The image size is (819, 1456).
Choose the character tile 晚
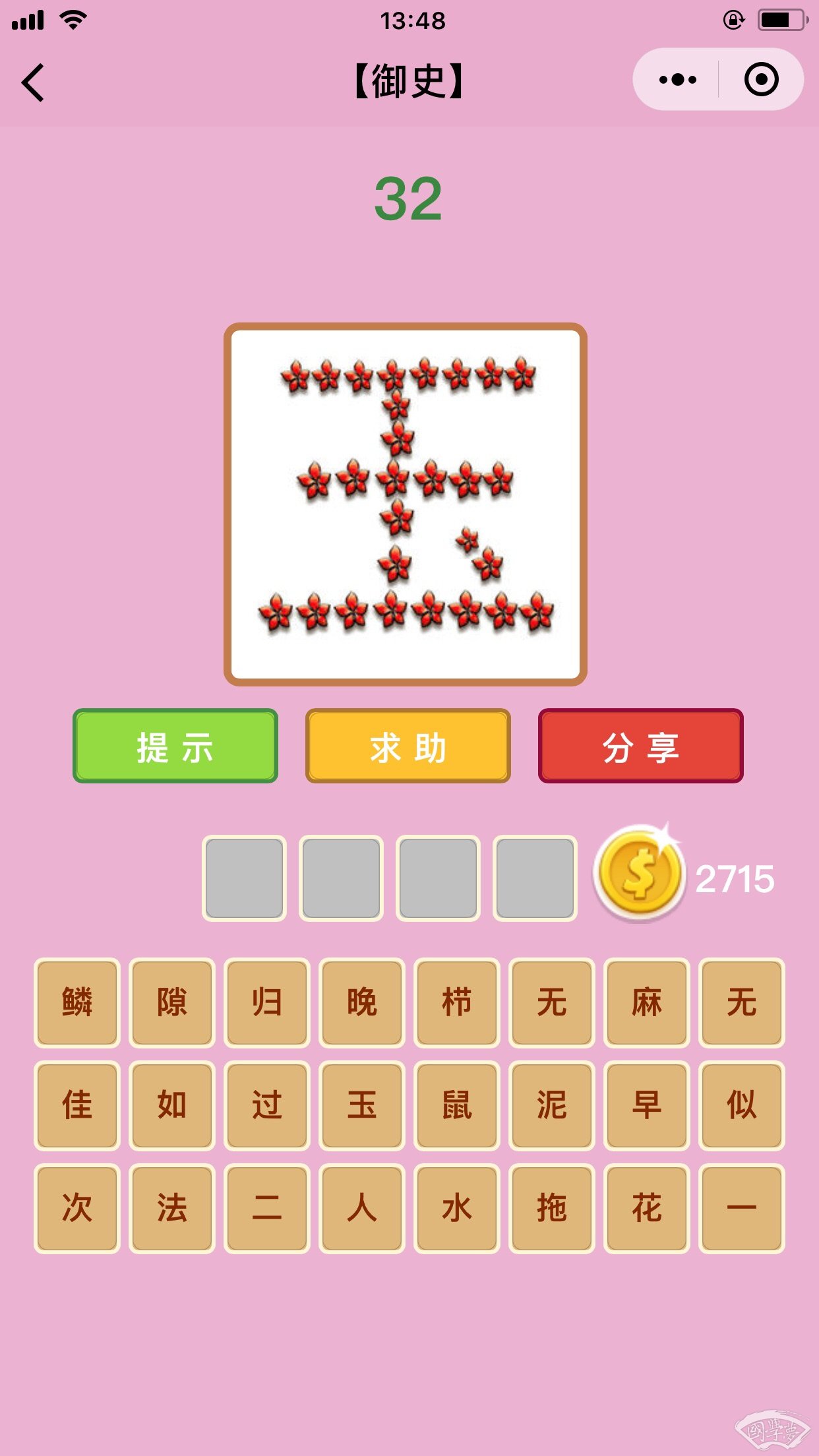(361, 1002)
